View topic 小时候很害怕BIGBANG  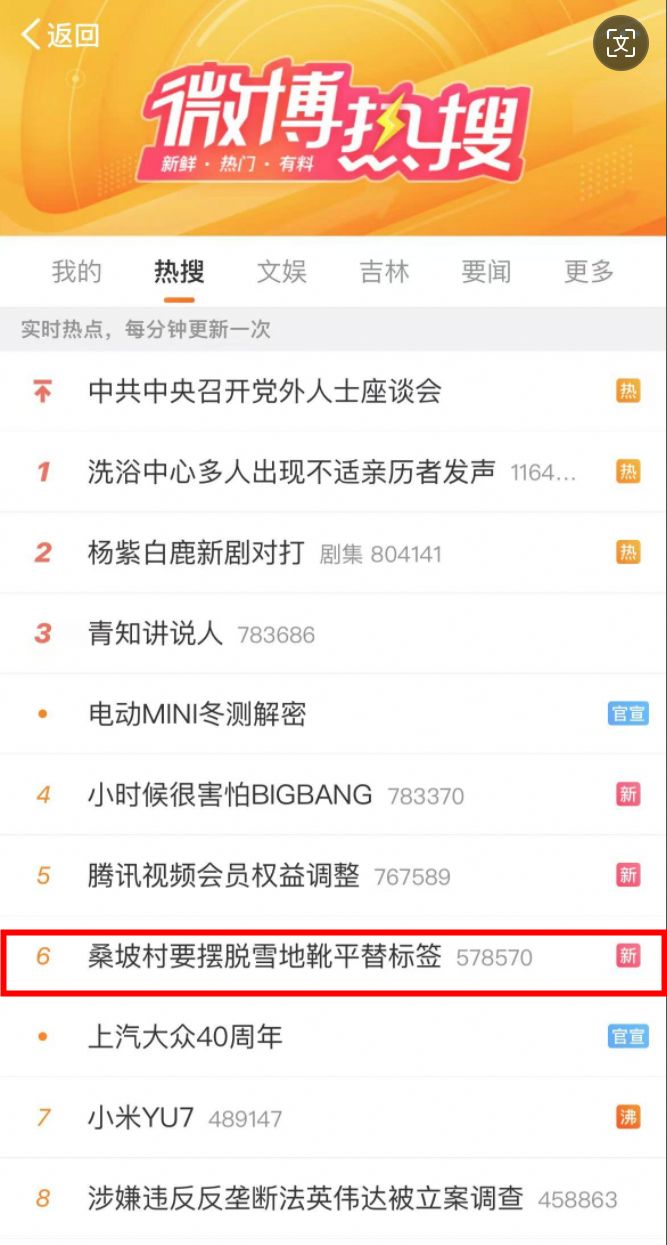[230, 796]
